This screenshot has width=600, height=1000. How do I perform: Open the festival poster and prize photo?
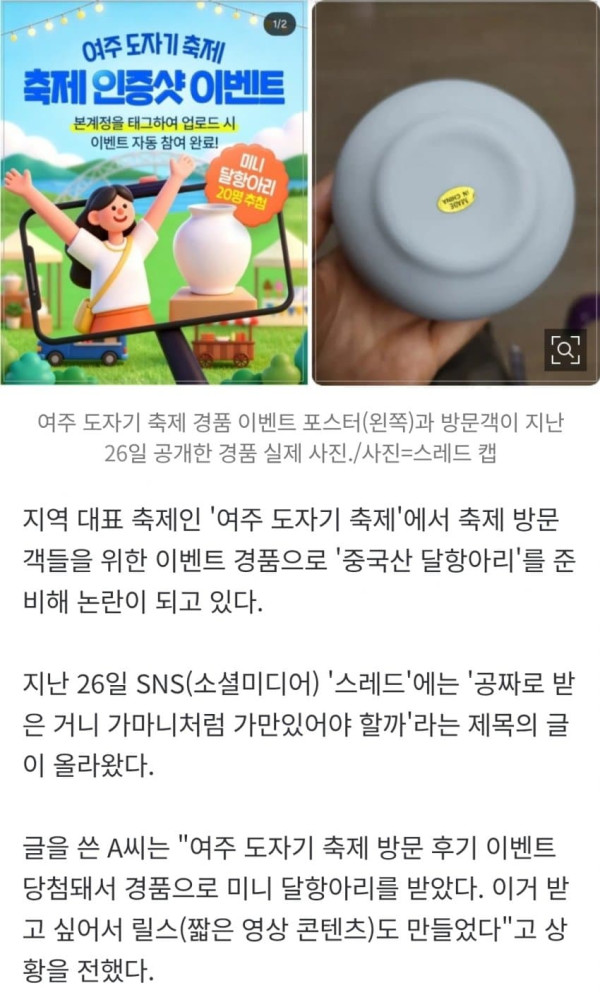pos(300,193)
